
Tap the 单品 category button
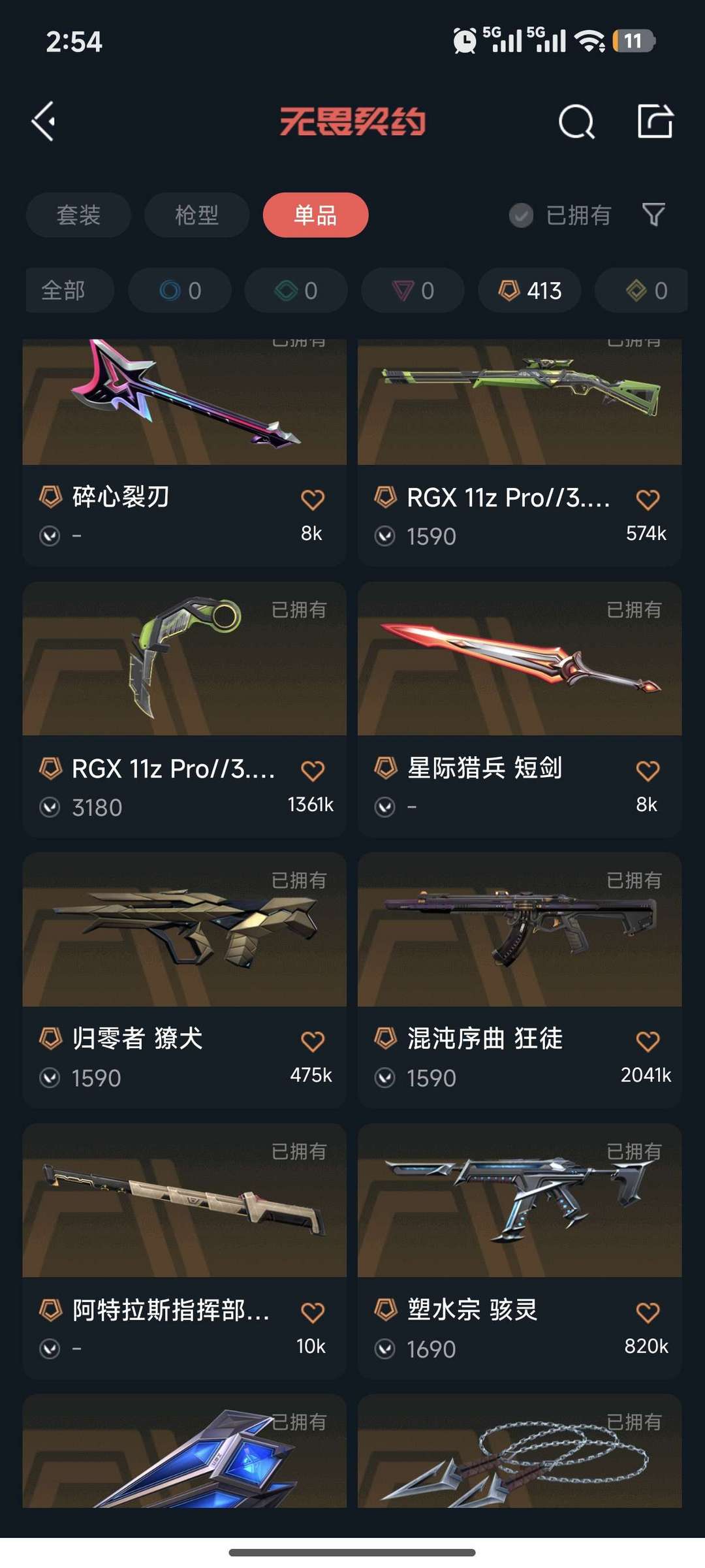[315, 215]
